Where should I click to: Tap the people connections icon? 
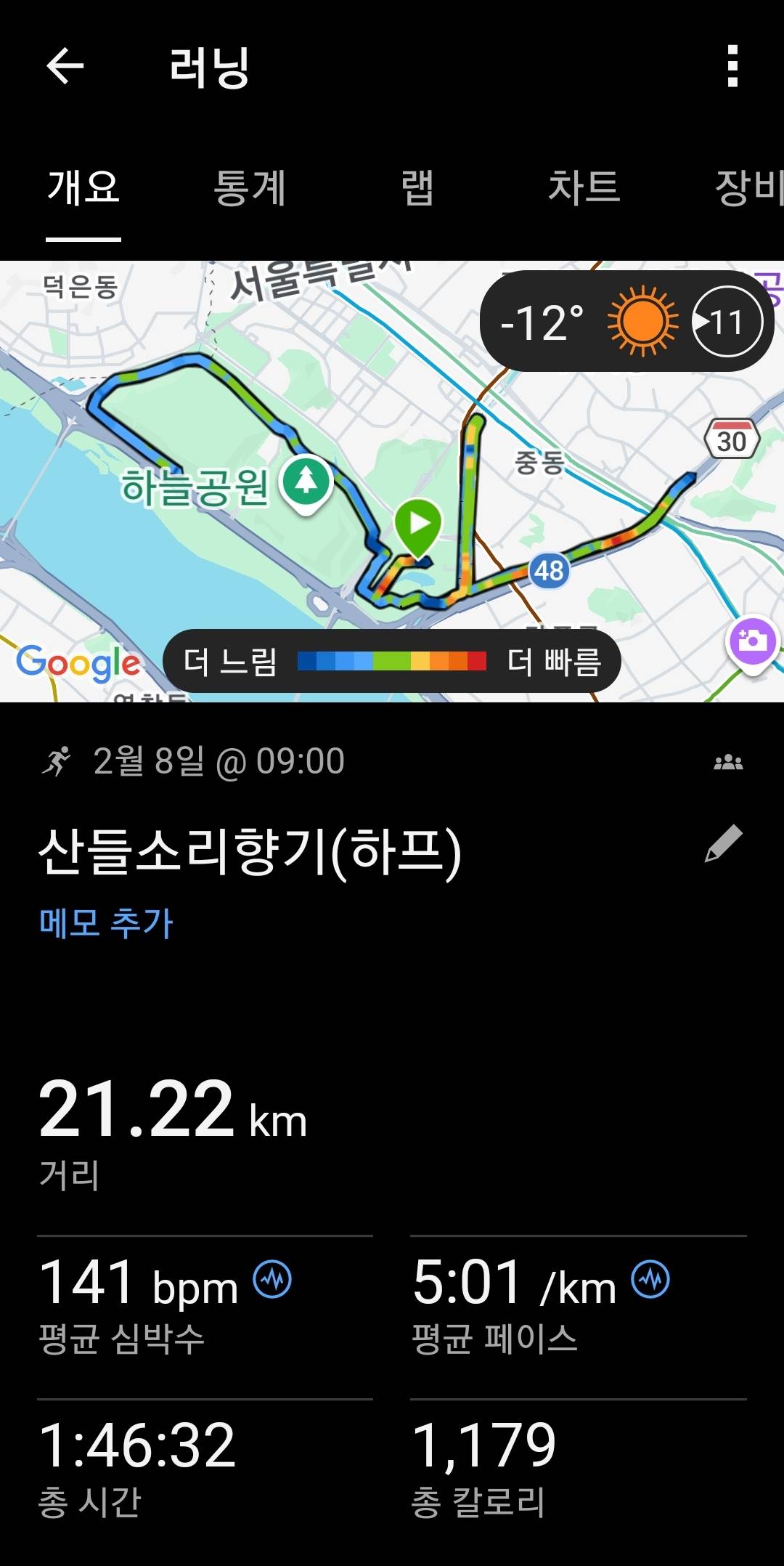[x=731, y=761]
